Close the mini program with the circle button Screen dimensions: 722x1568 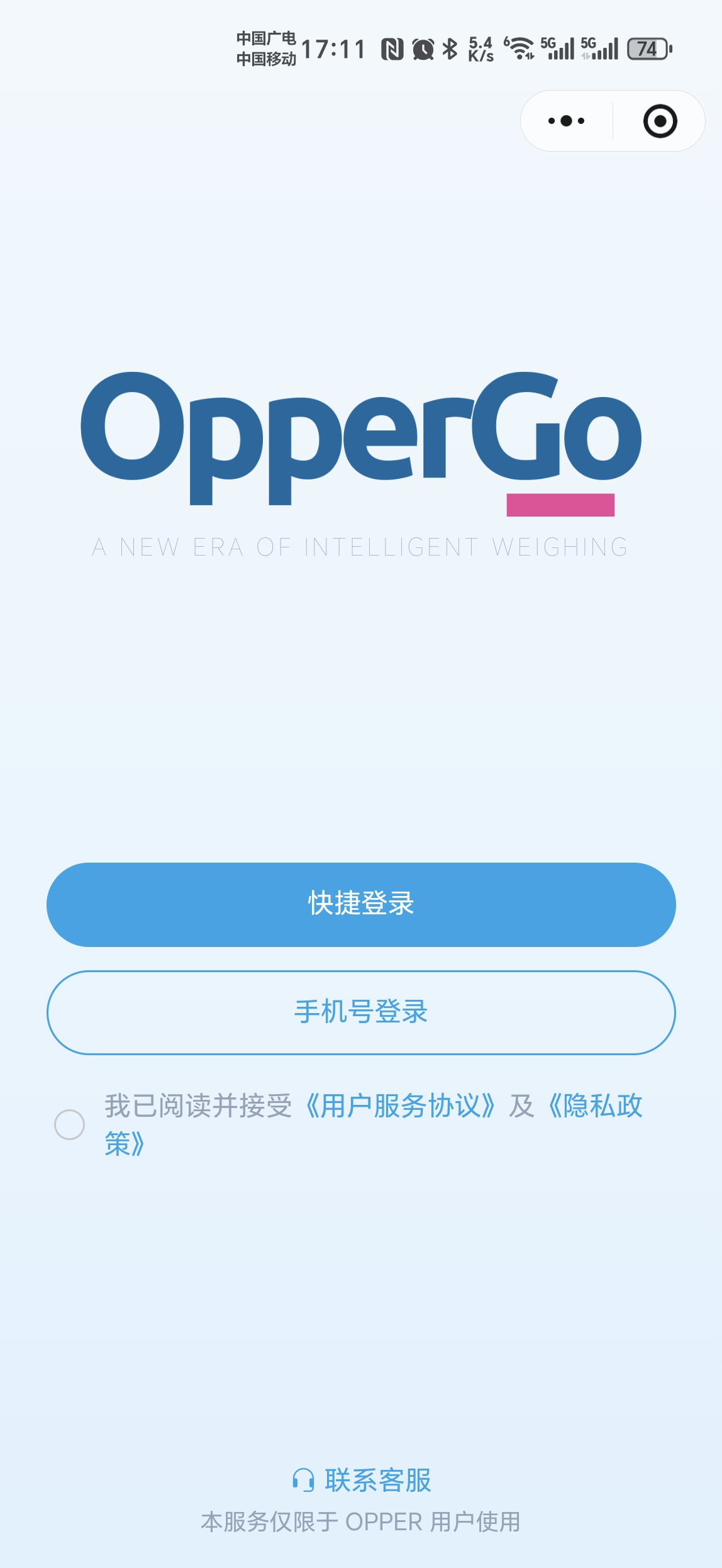point(660,121)
